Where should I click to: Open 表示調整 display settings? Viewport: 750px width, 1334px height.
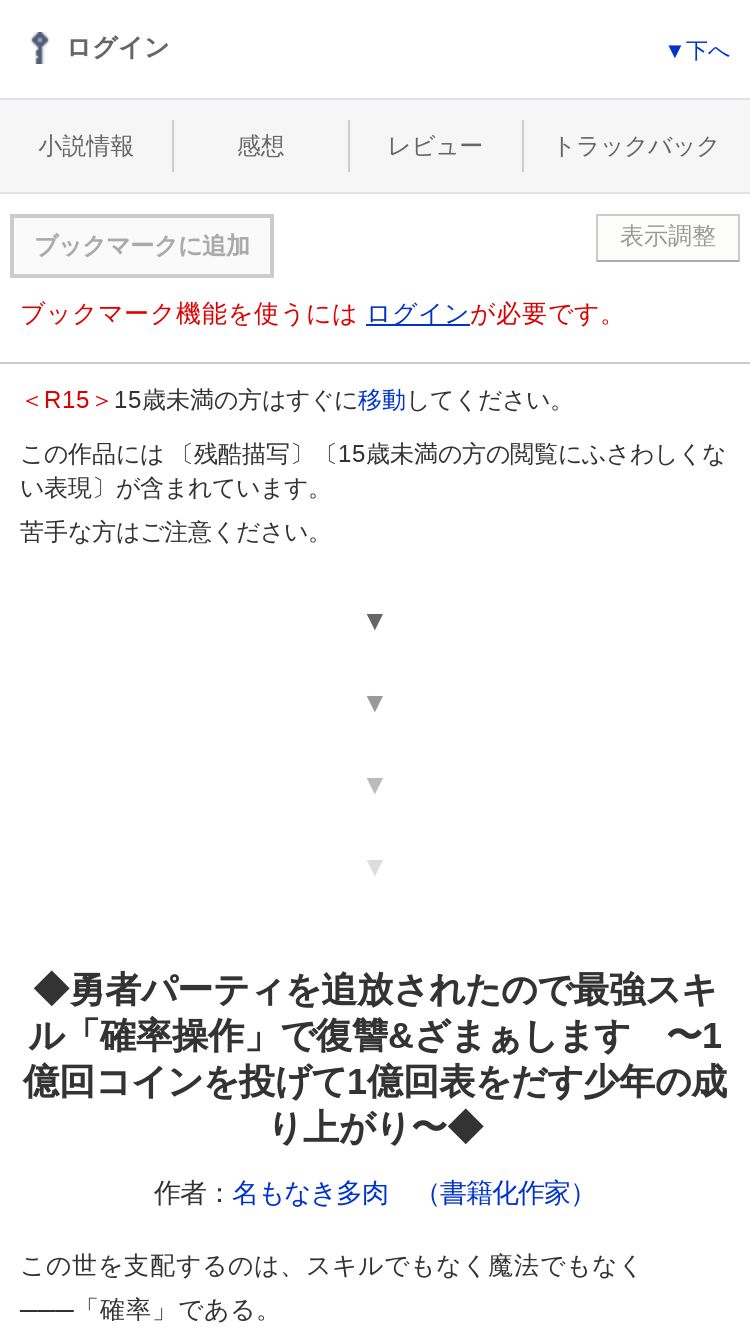pyautogui.click(x=668, y=237)
